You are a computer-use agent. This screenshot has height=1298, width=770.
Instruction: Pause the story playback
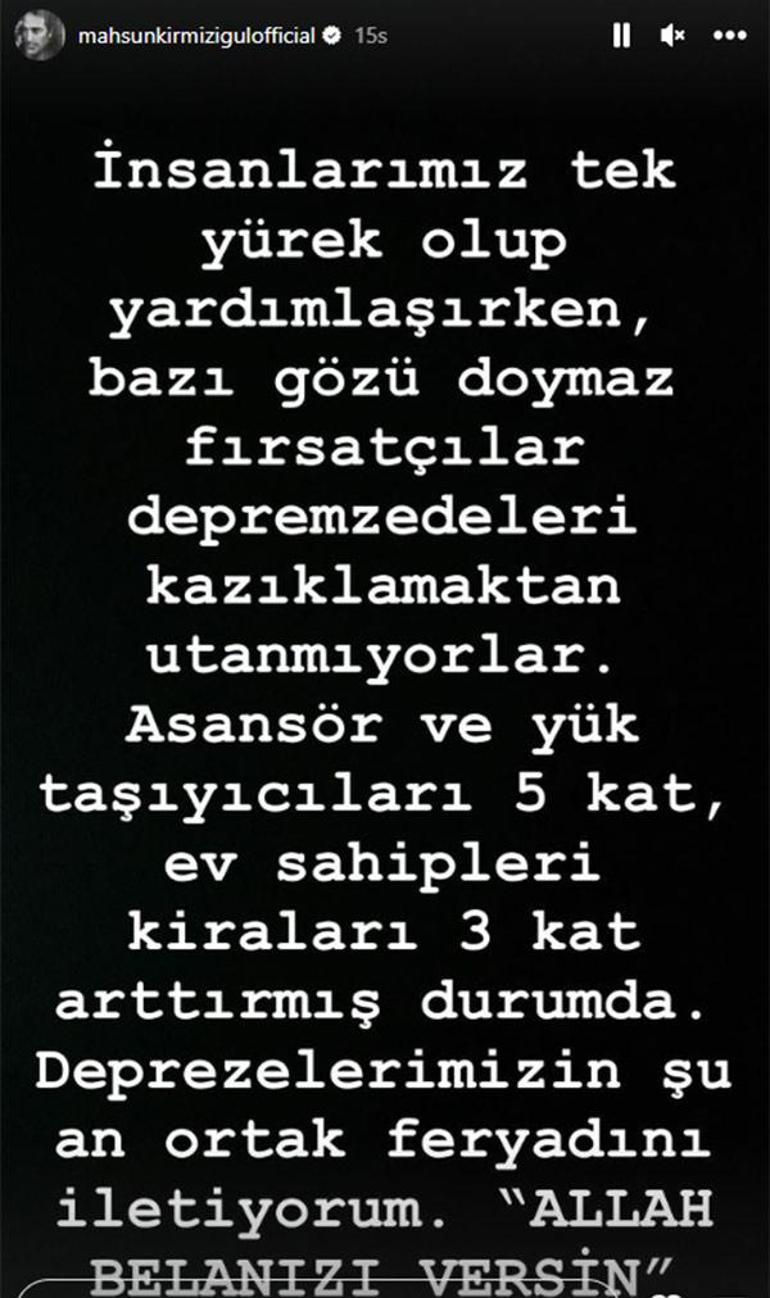621,36
